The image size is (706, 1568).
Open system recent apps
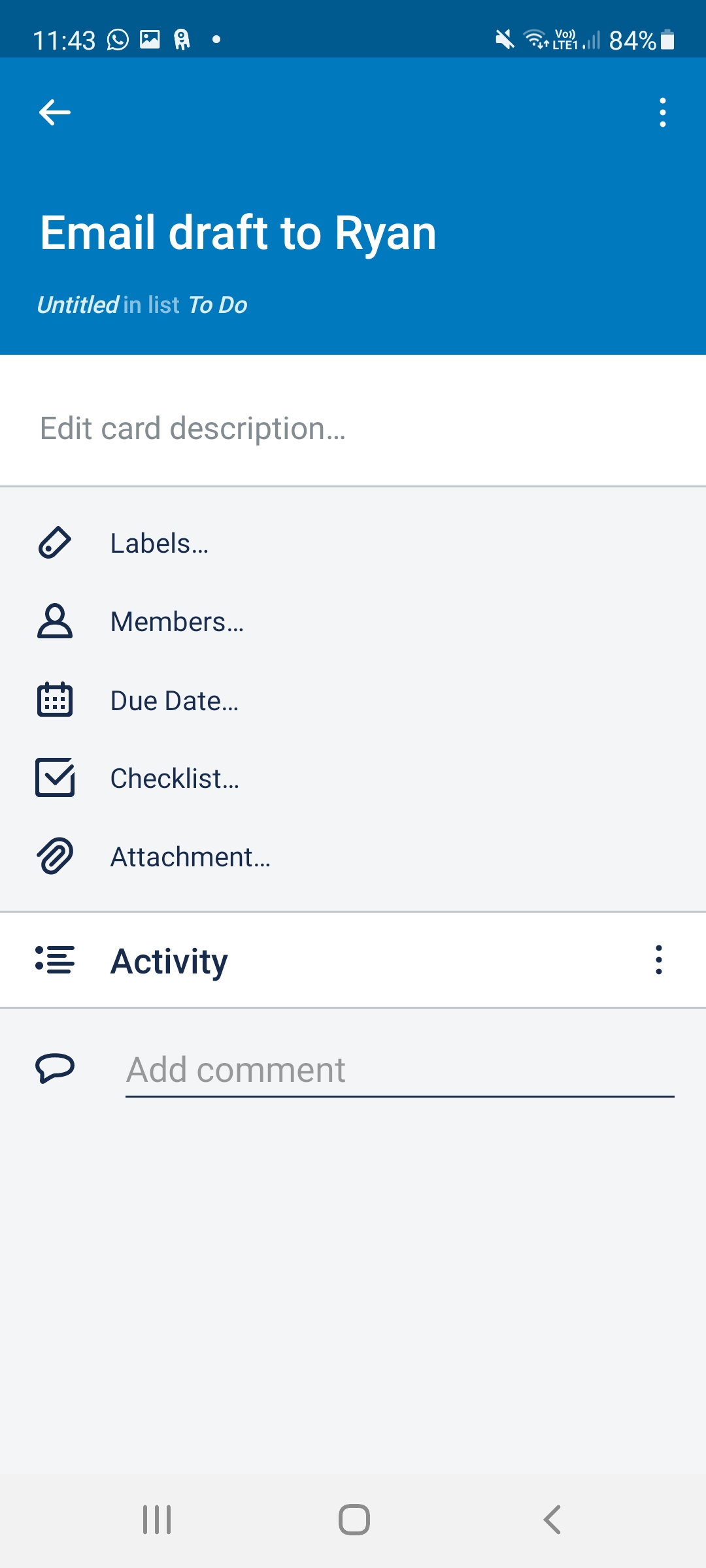(157, 1519)
